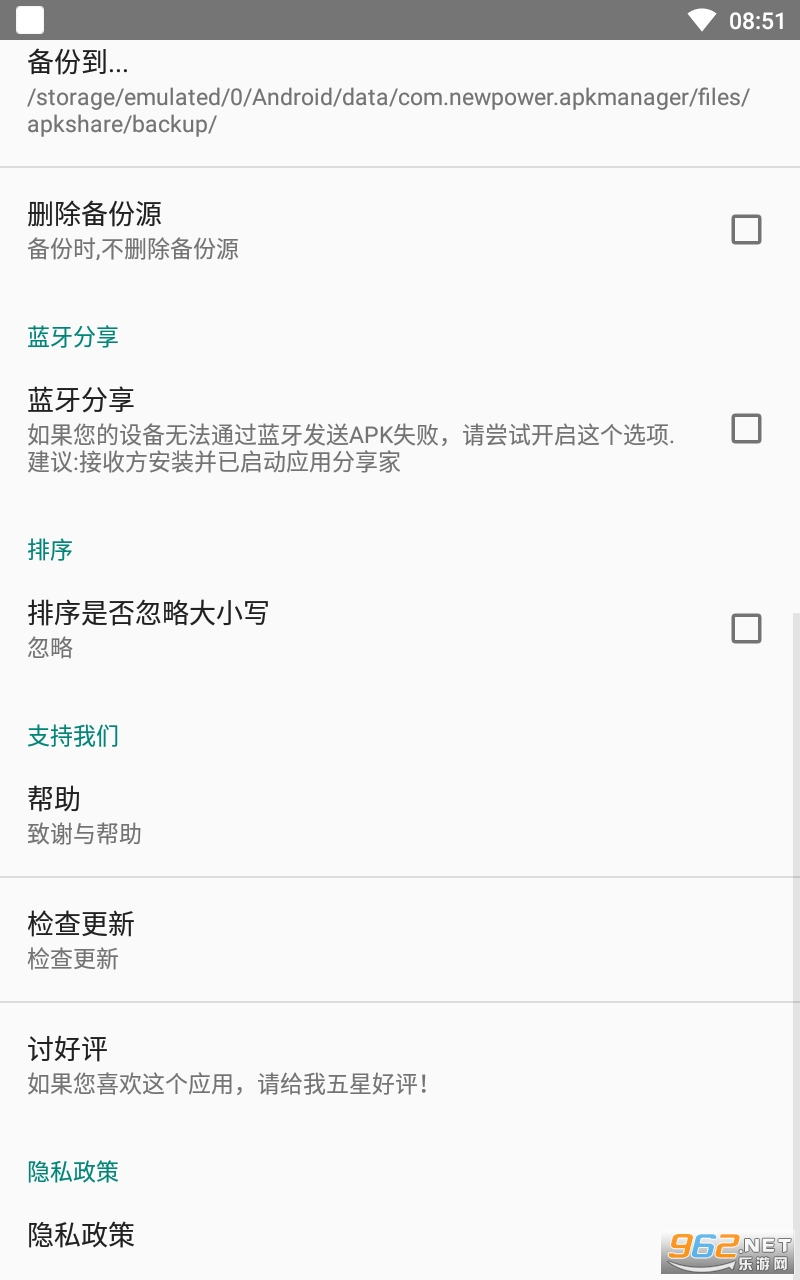This screenshot has height=1280, width=800.
Task: Open 帮助 (致谢与帮助) row
Action: click(x=400, y=815)
